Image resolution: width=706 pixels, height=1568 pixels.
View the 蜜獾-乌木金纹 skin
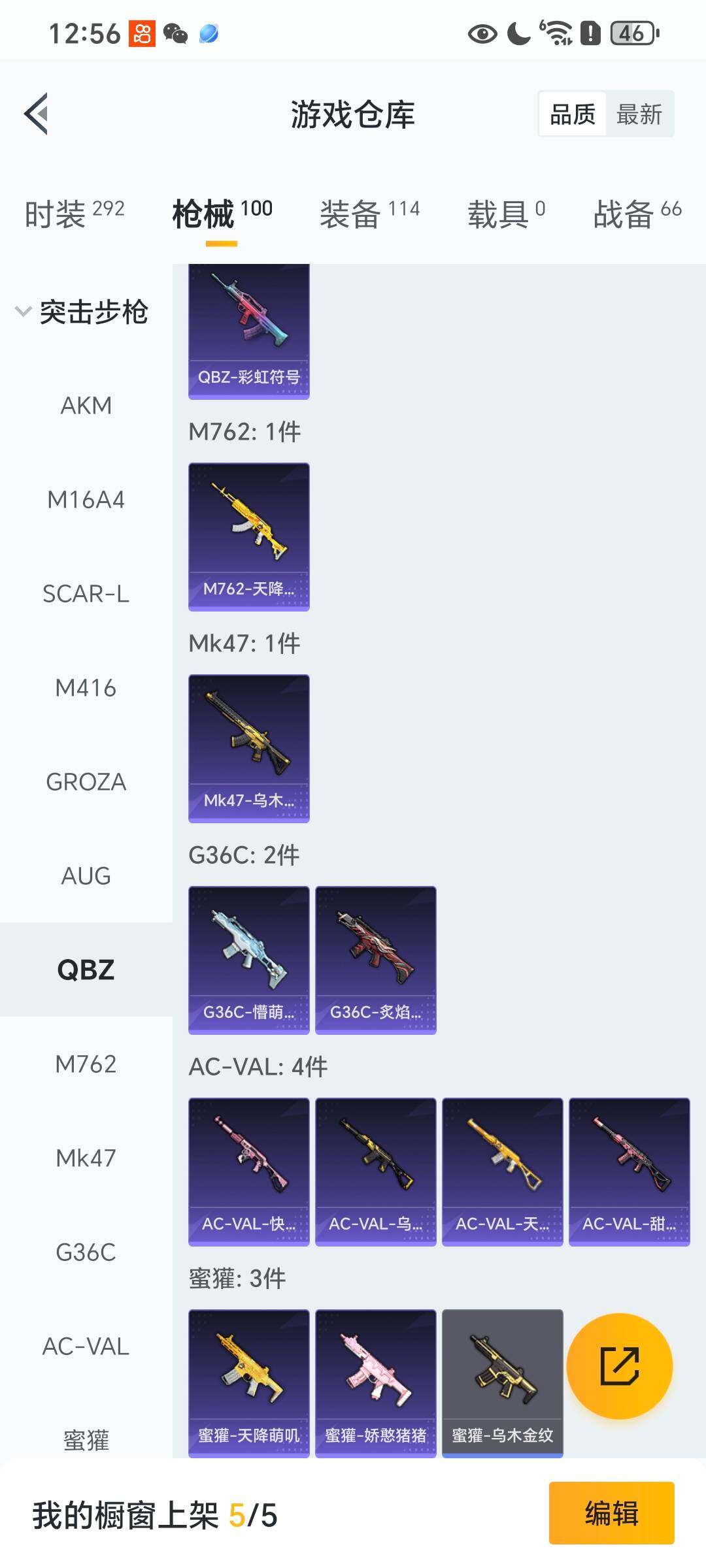(x=502, y=1382)
